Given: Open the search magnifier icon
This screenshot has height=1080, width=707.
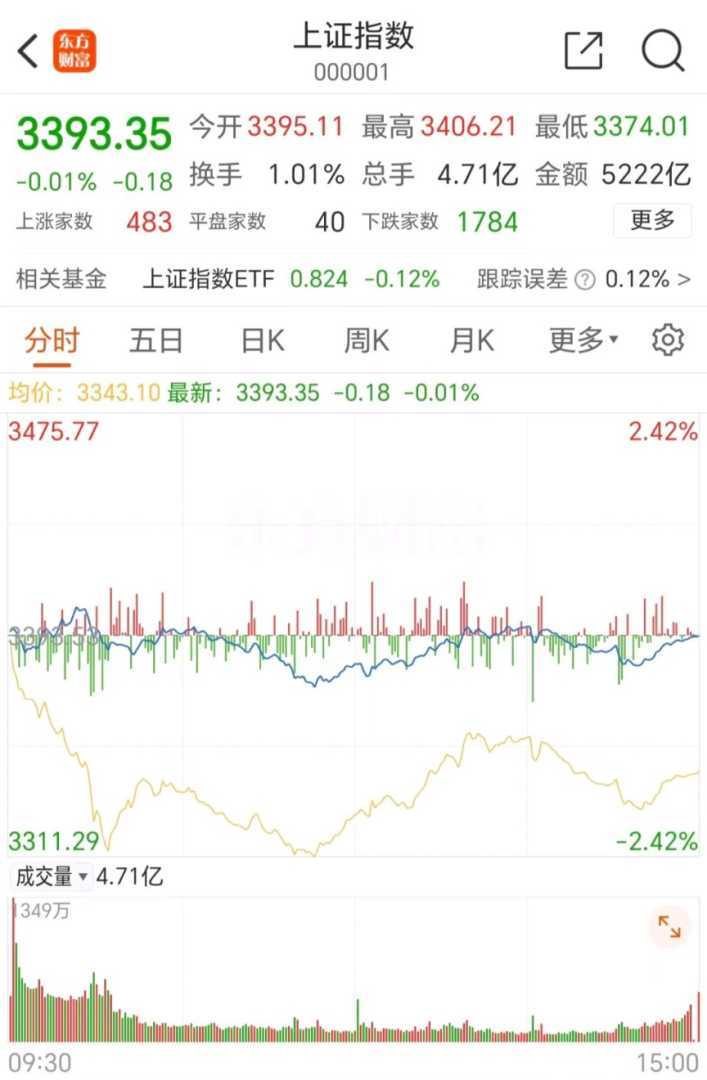Looking at the screenshot, I should (x=662, y=51).
